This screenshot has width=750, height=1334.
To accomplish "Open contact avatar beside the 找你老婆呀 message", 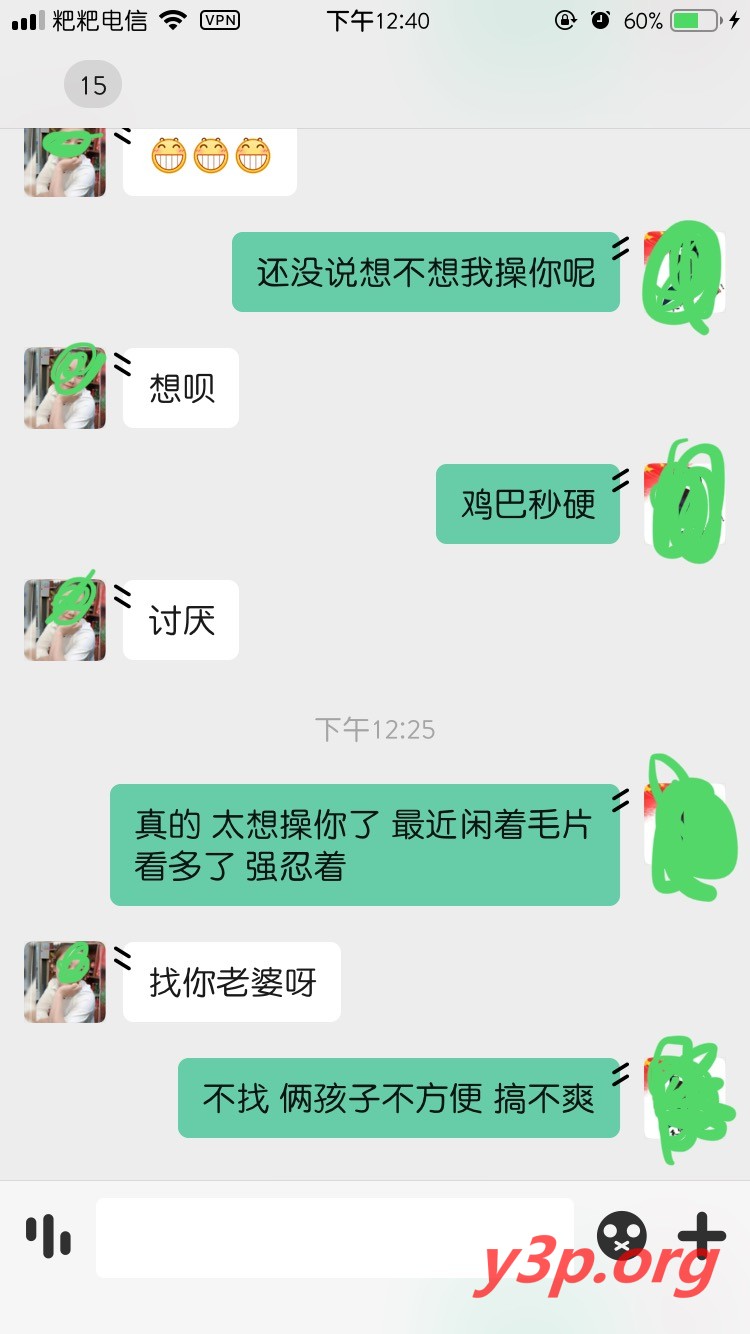I will coord(65,982).
